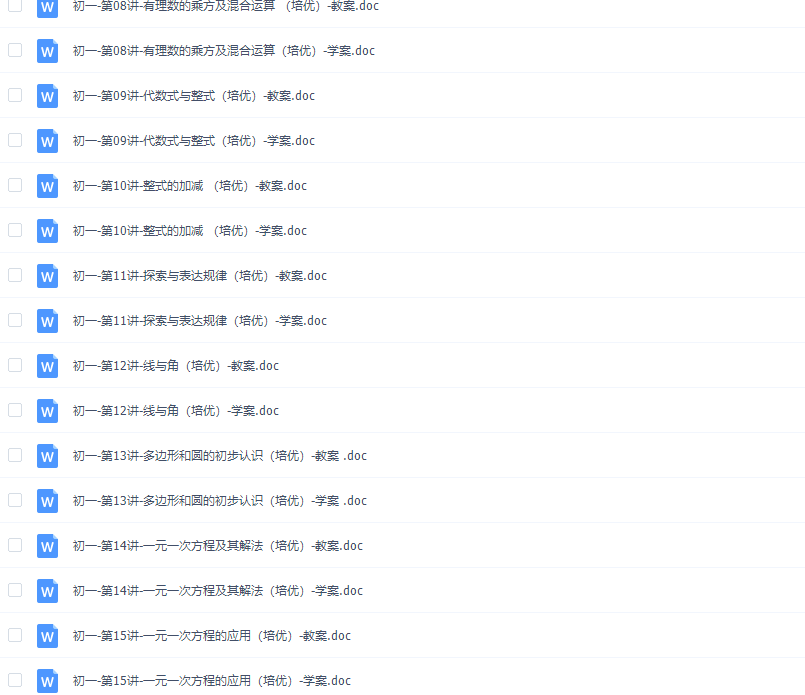Check the box for 第08讲 有理数的乘方及混合运算 教案.doc
Viewport: 805px width, 695px height.
15,5
